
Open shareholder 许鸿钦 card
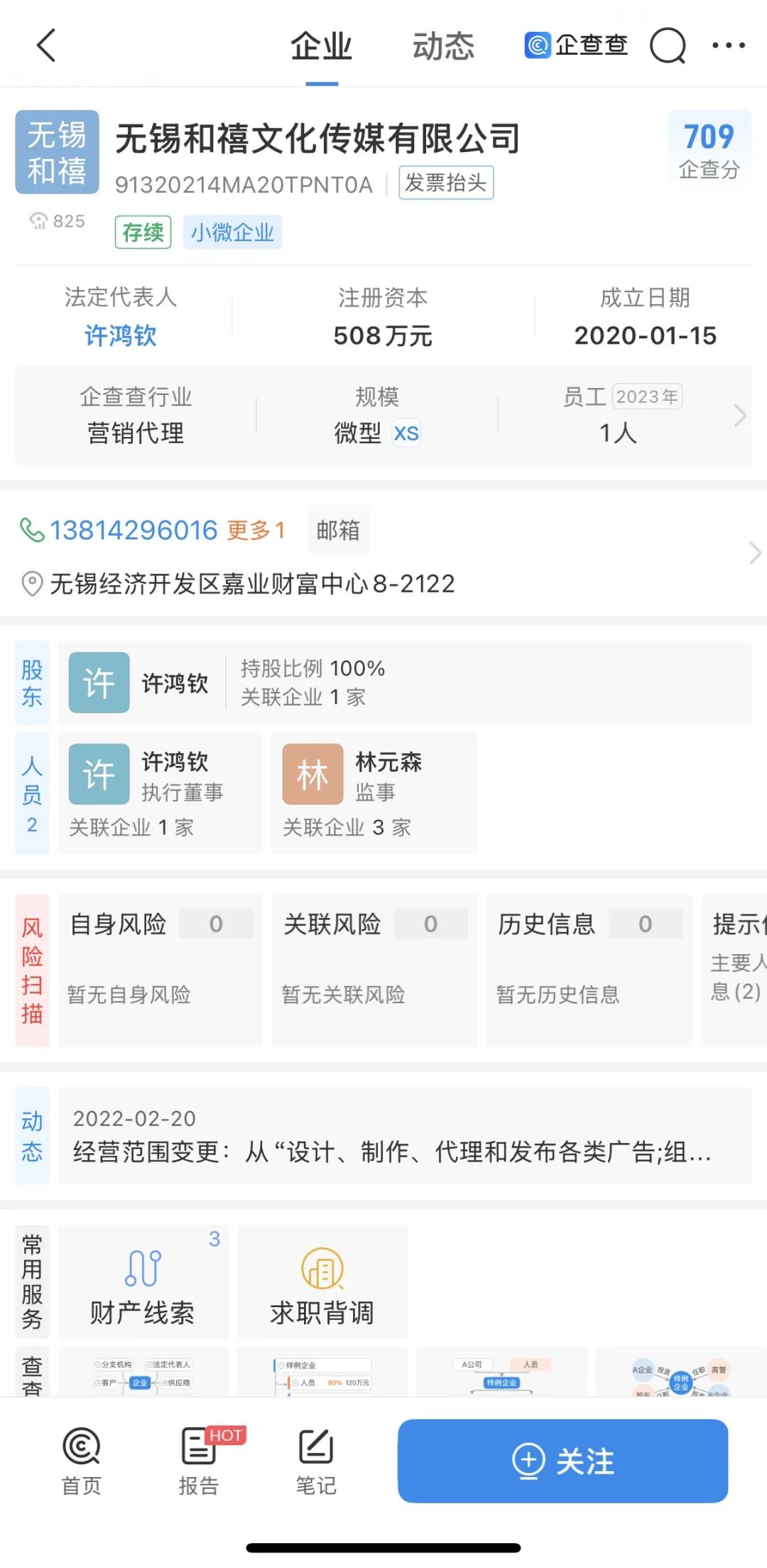[x=404, y=683]
